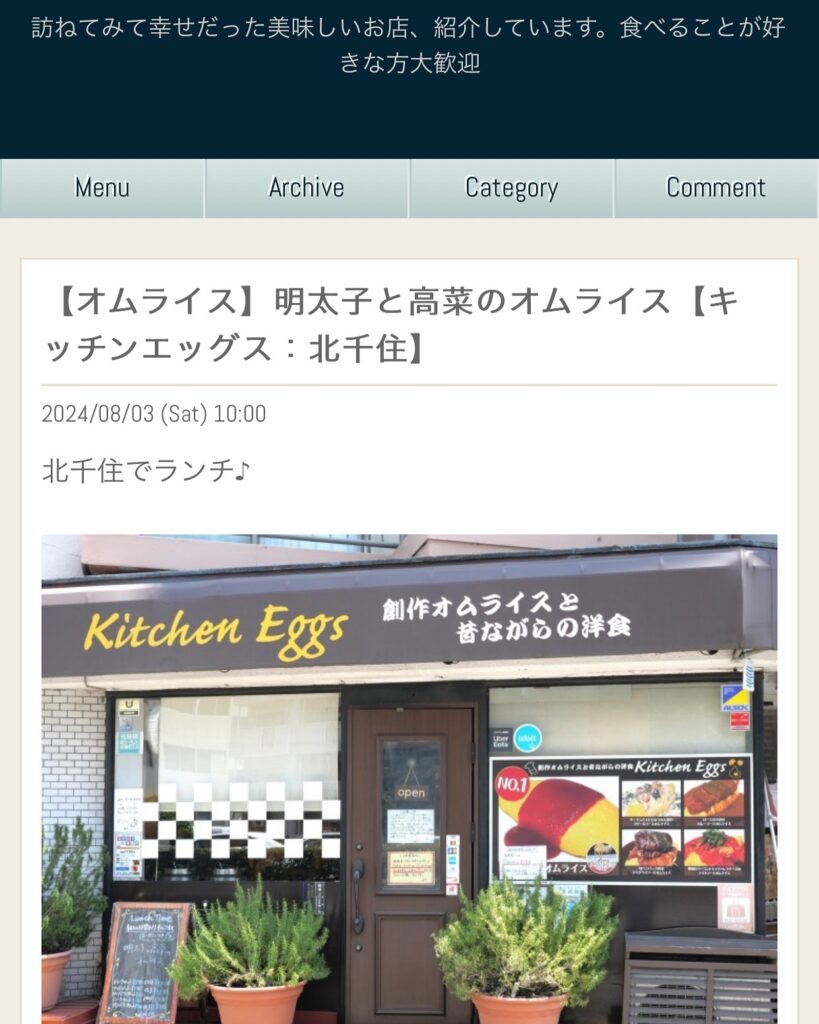Open the Comment tab
Viewport: 819px width, 1024px height.
tap(716, 188)
